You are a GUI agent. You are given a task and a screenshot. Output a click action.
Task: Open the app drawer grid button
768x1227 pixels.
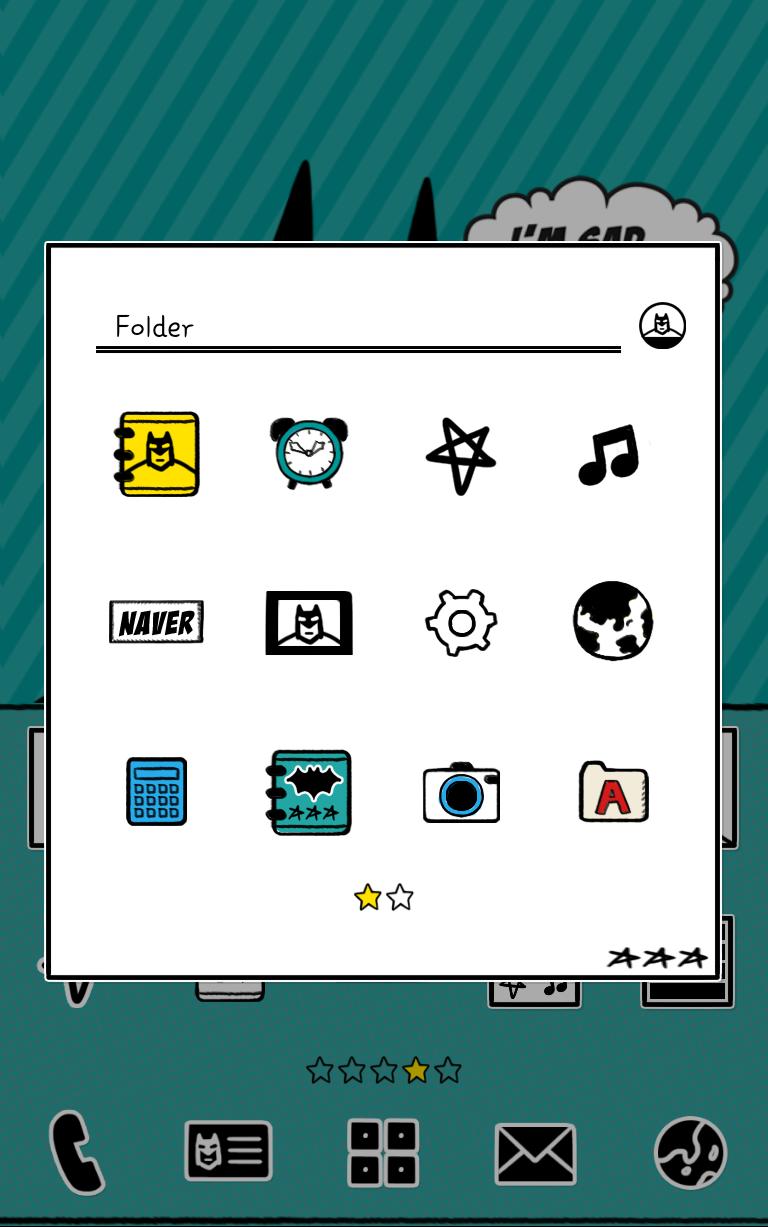[383, 1152]
